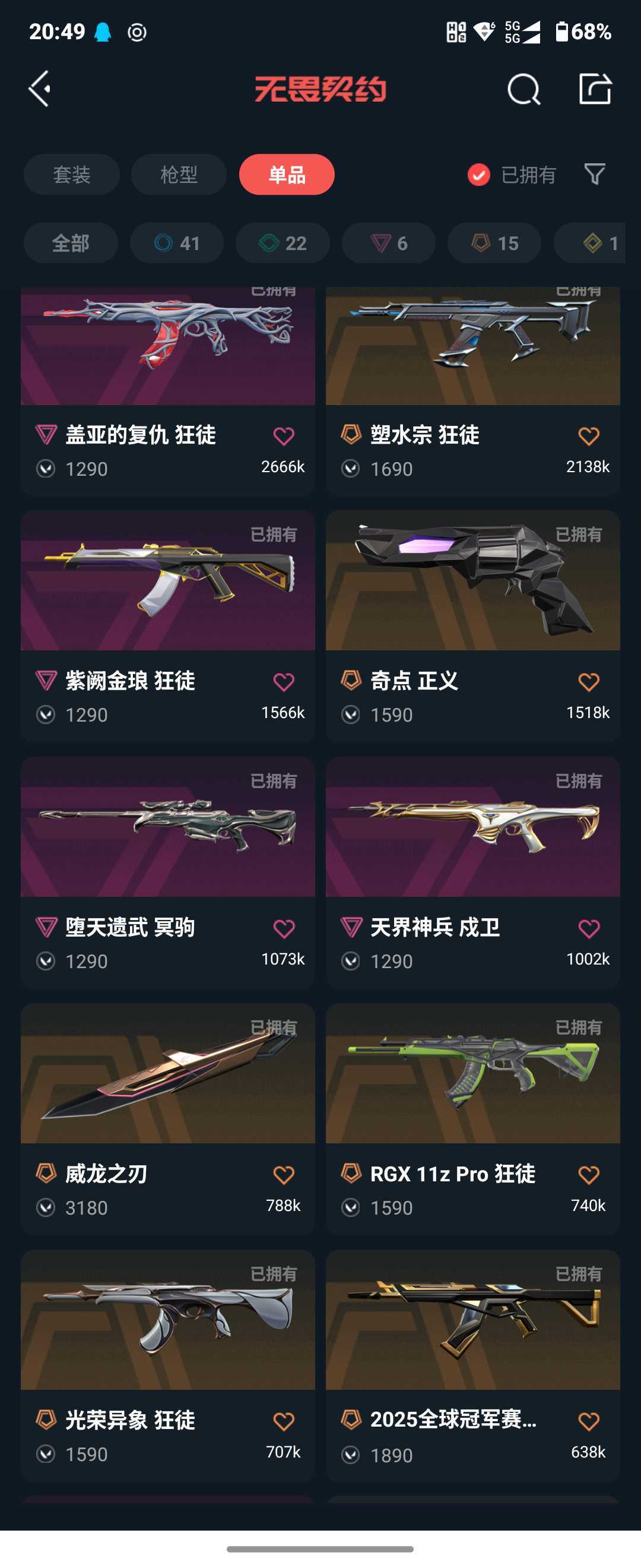Like the 塑水宗 狂徒 skin

589,437
